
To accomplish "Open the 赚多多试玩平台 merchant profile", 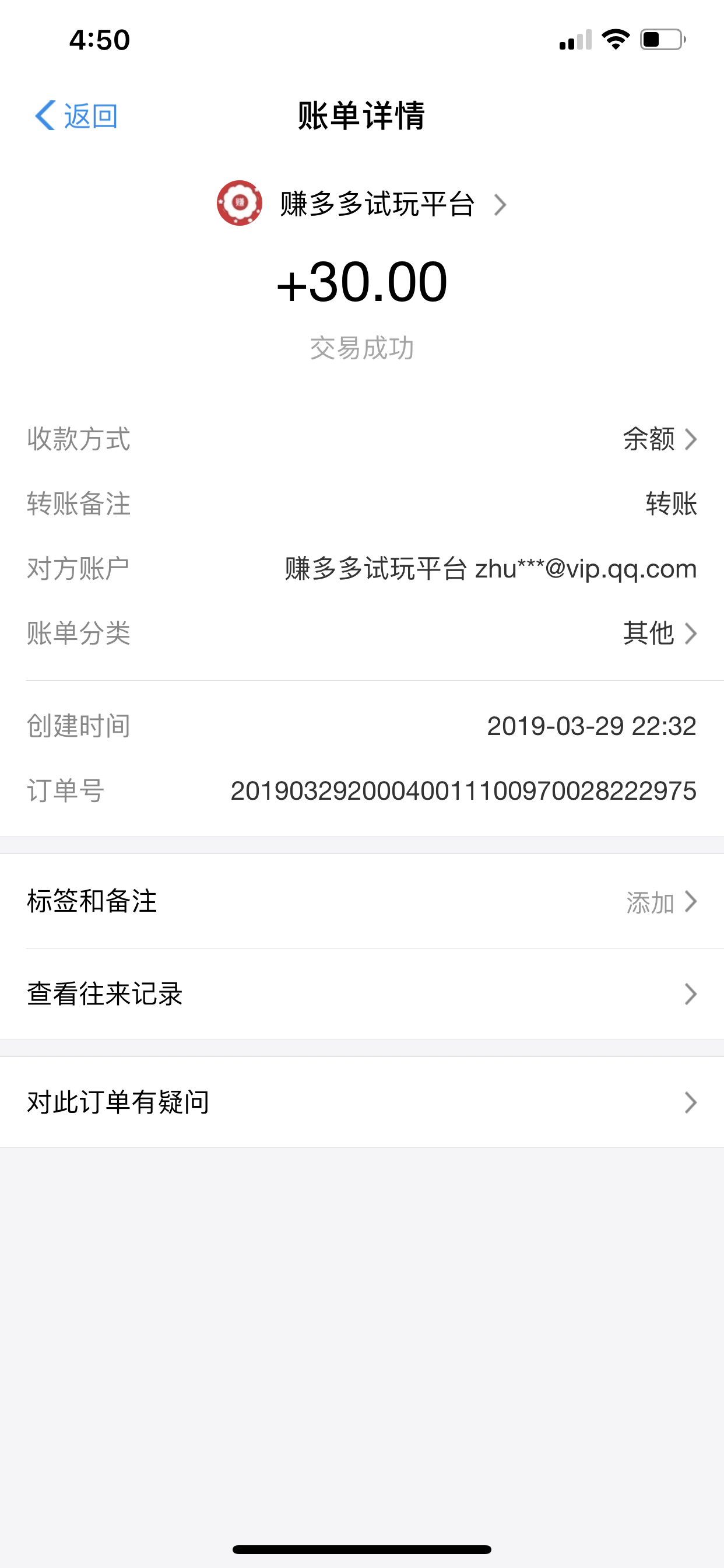I will click(361, 204).
